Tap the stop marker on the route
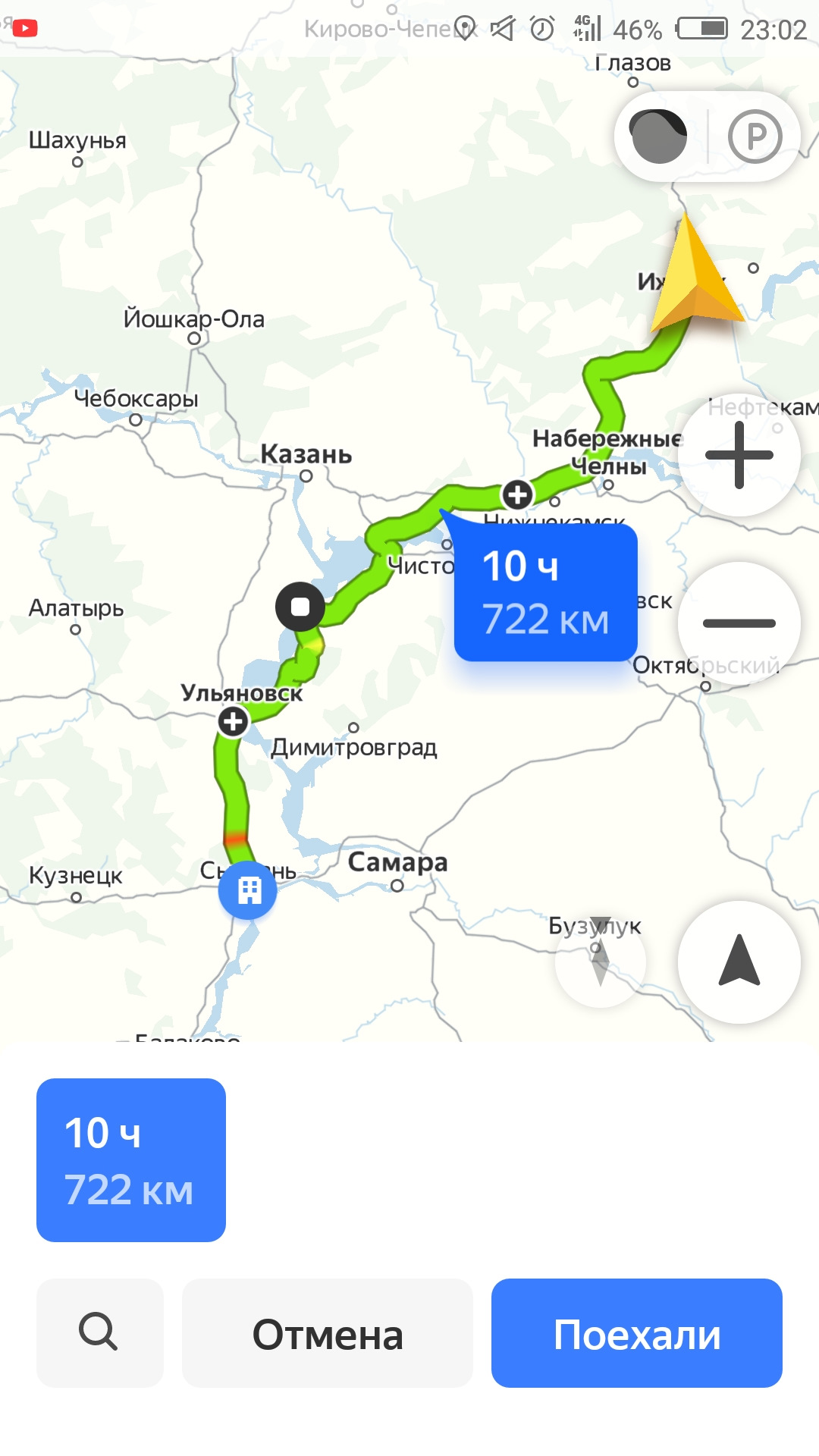 [300, 607]
